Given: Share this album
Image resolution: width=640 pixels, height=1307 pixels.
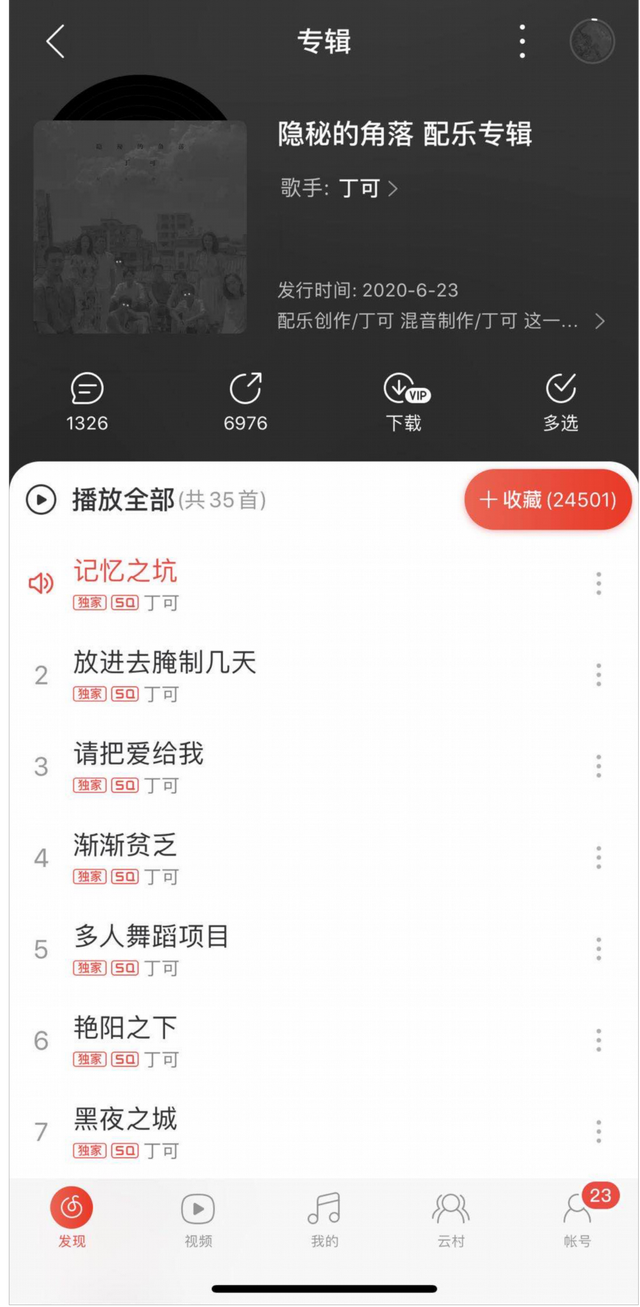Looking at the screenshot, I should click(245, 402).
